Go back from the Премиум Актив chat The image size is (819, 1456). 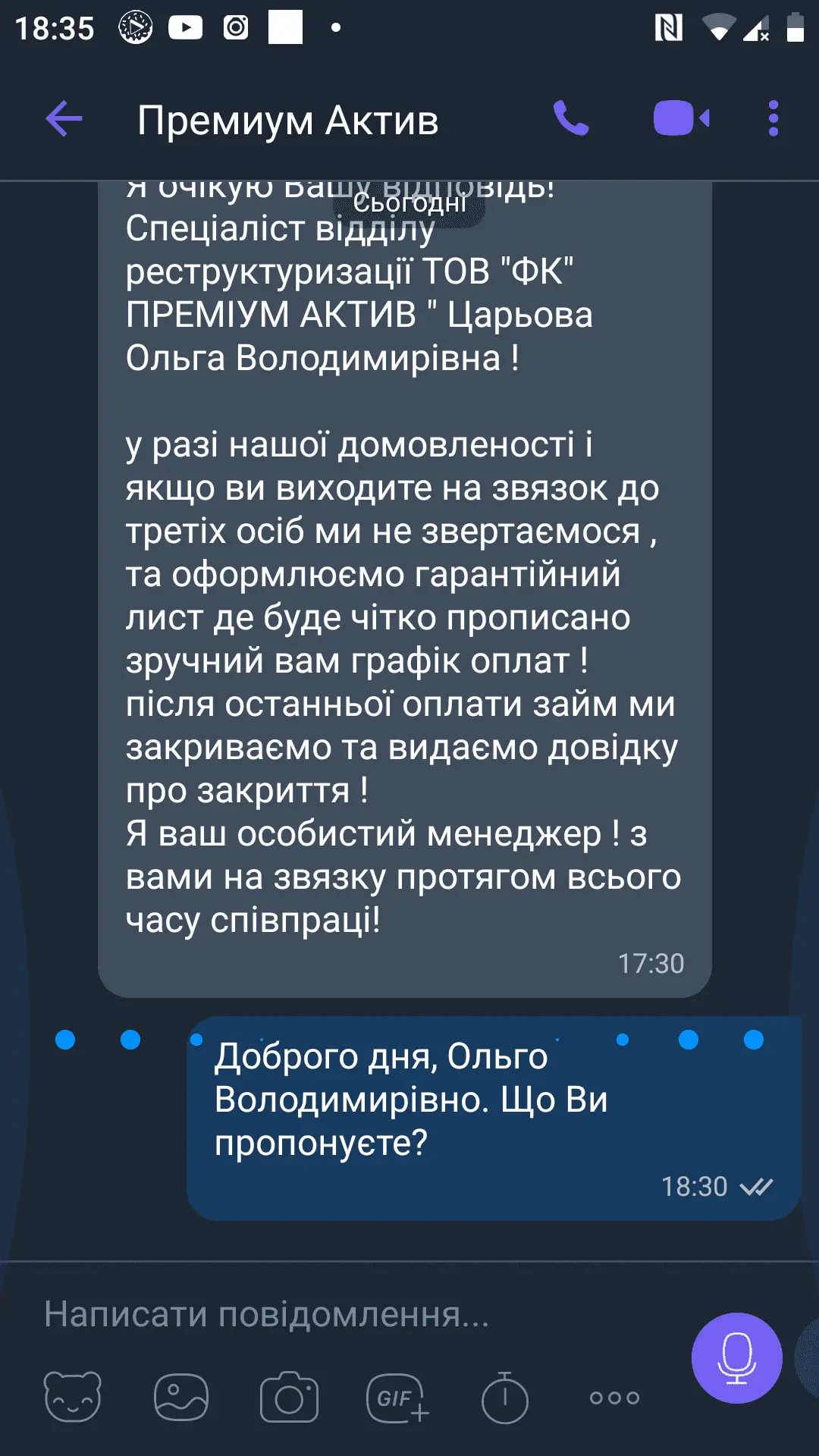click(64, 119)
